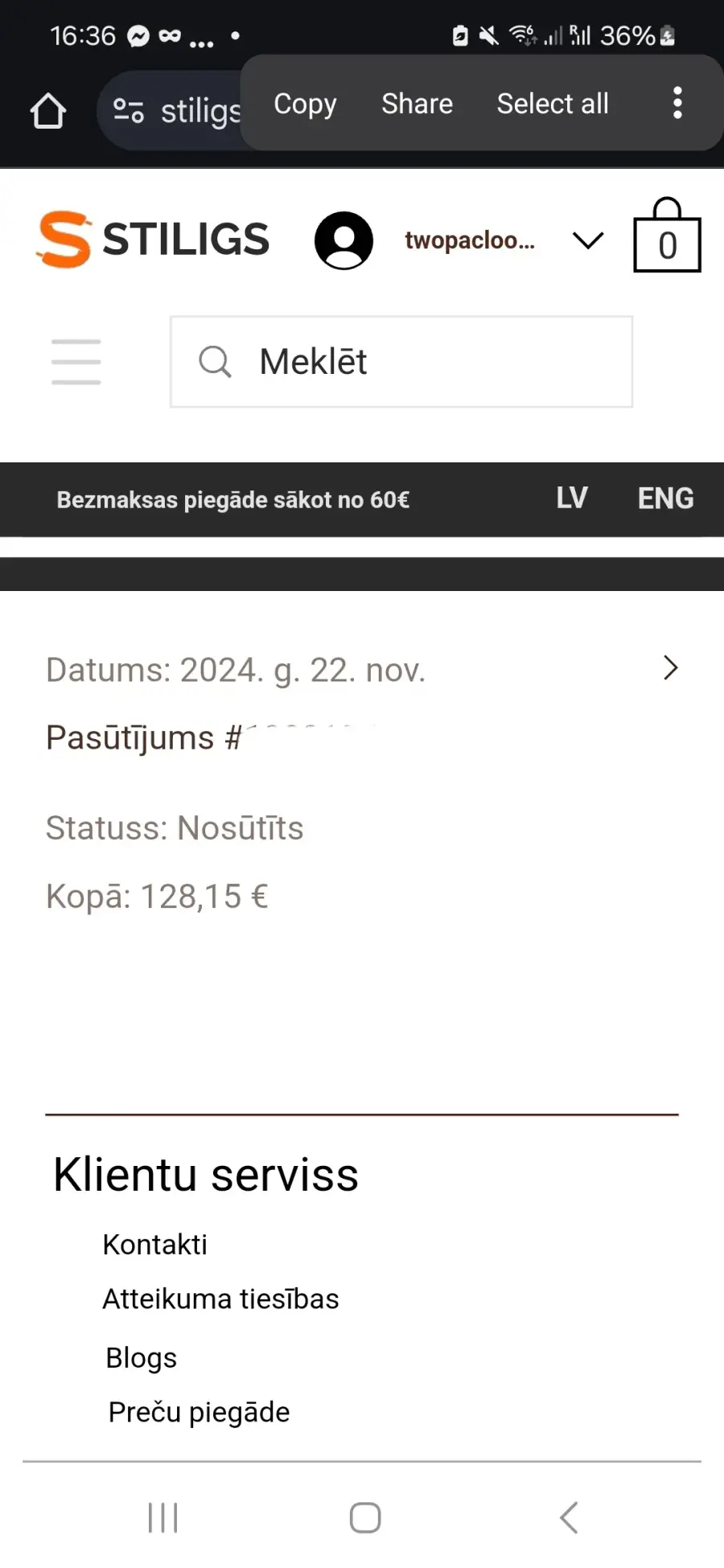Open the shopping bag cart
The height and width of the screenshot is (1568, 724).
[x=667, y=236]
